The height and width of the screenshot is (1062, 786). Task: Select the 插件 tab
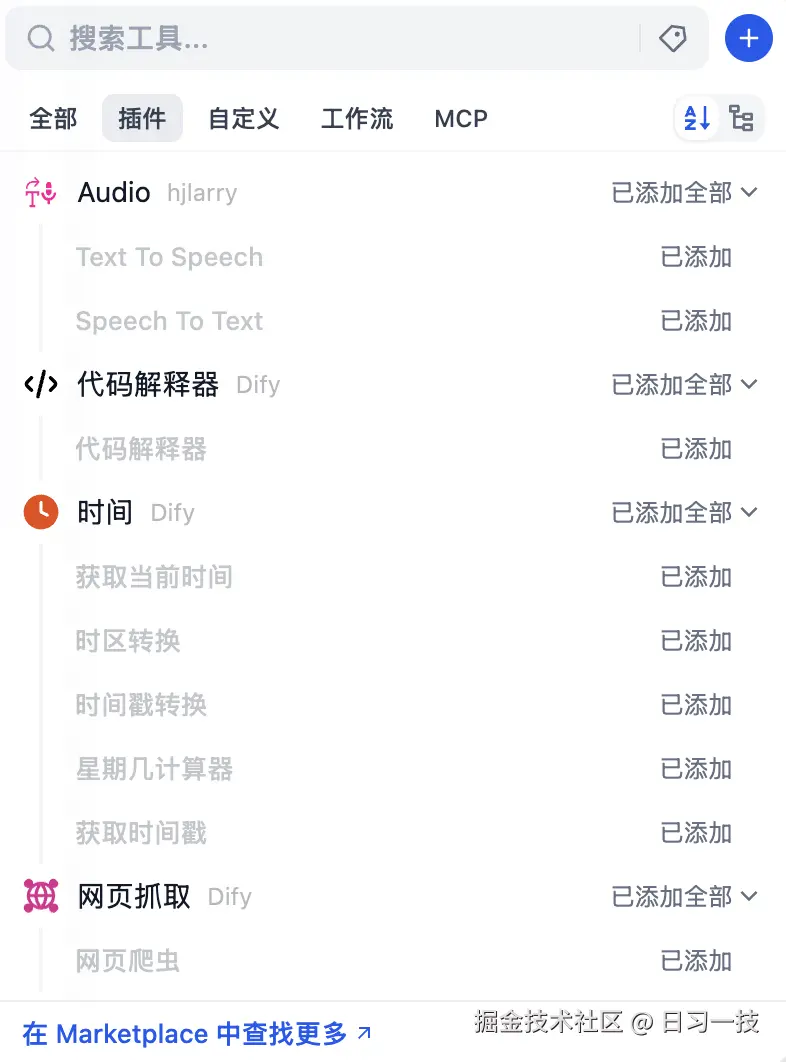[x=142, y=119]
